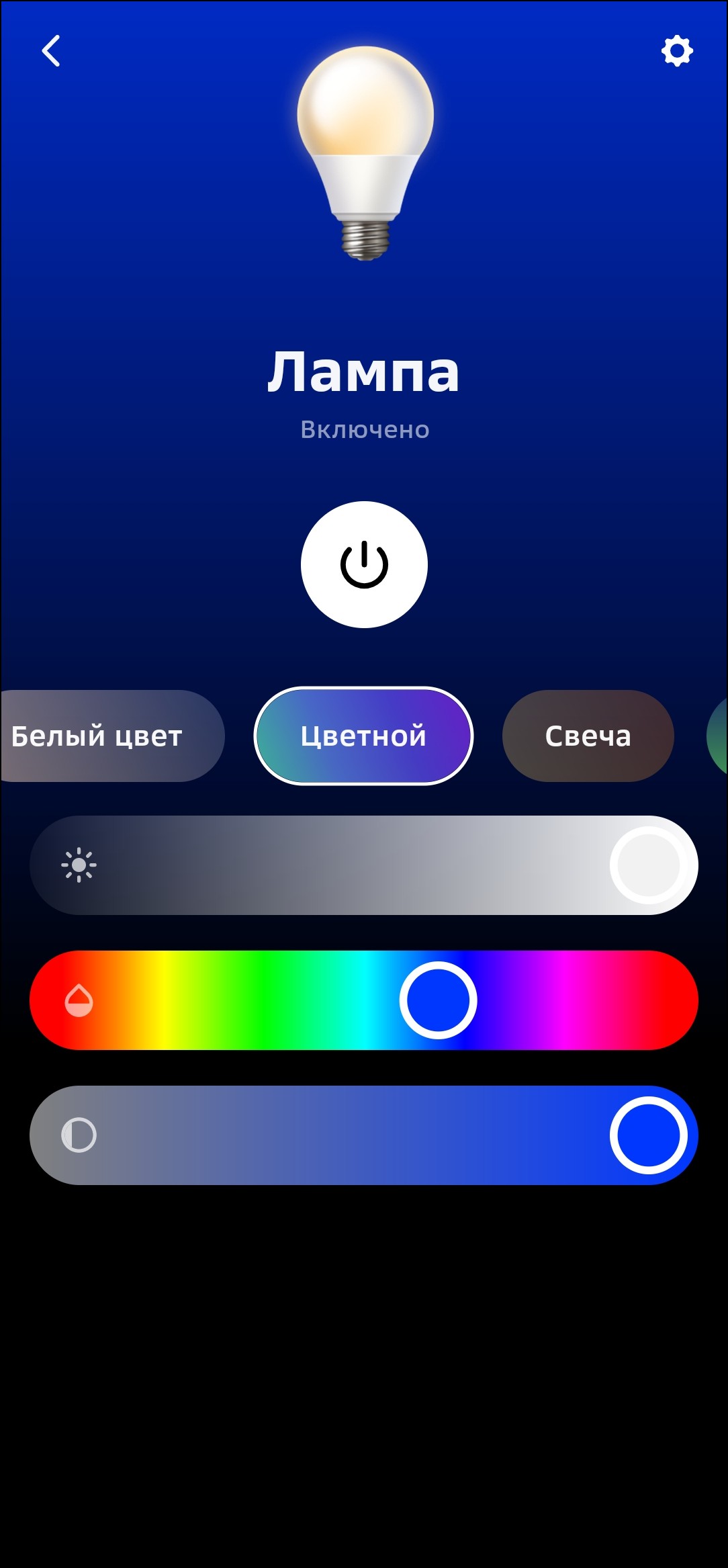Go back using the top arrow
The image size is (728, 1568).
(x=51, y=51)
